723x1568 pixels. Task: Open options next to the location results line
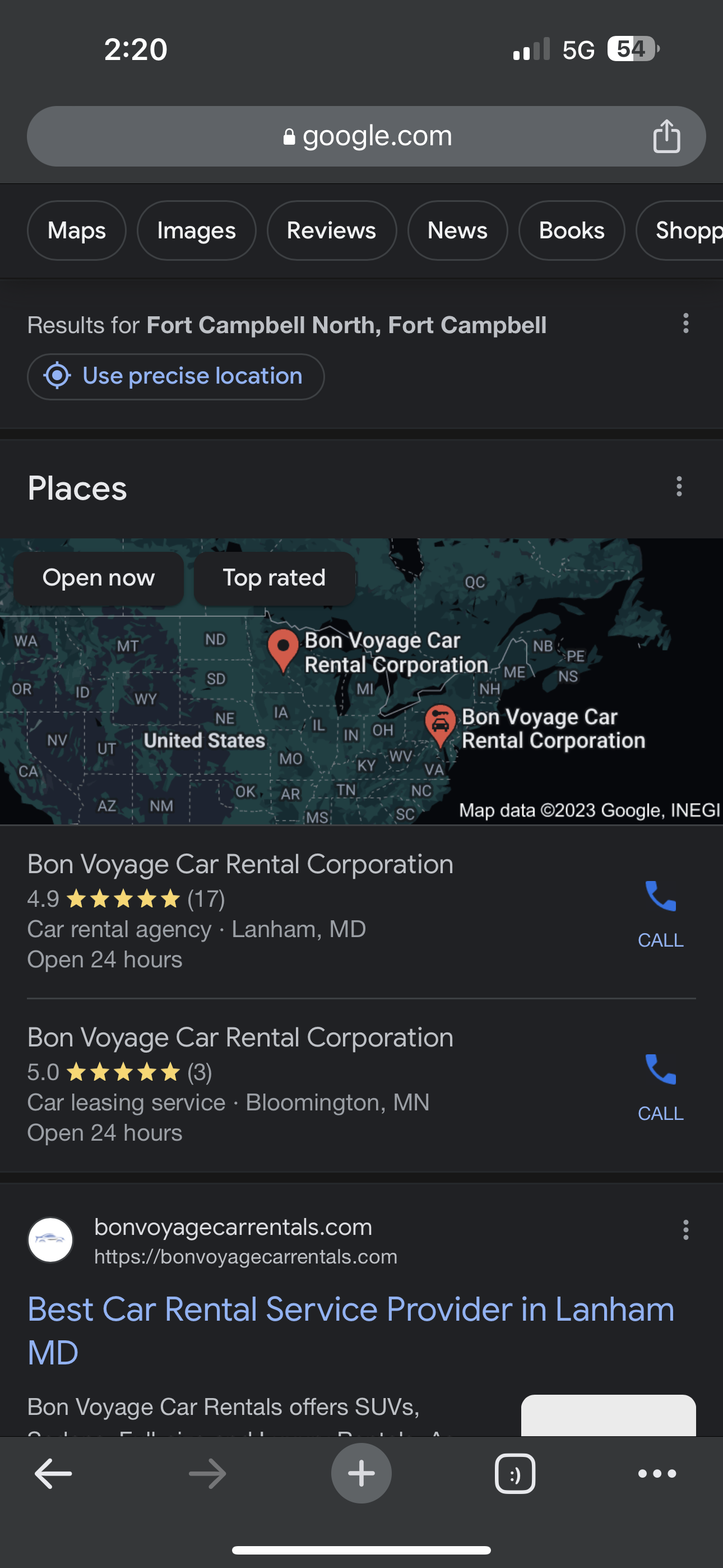coord(685,323)
